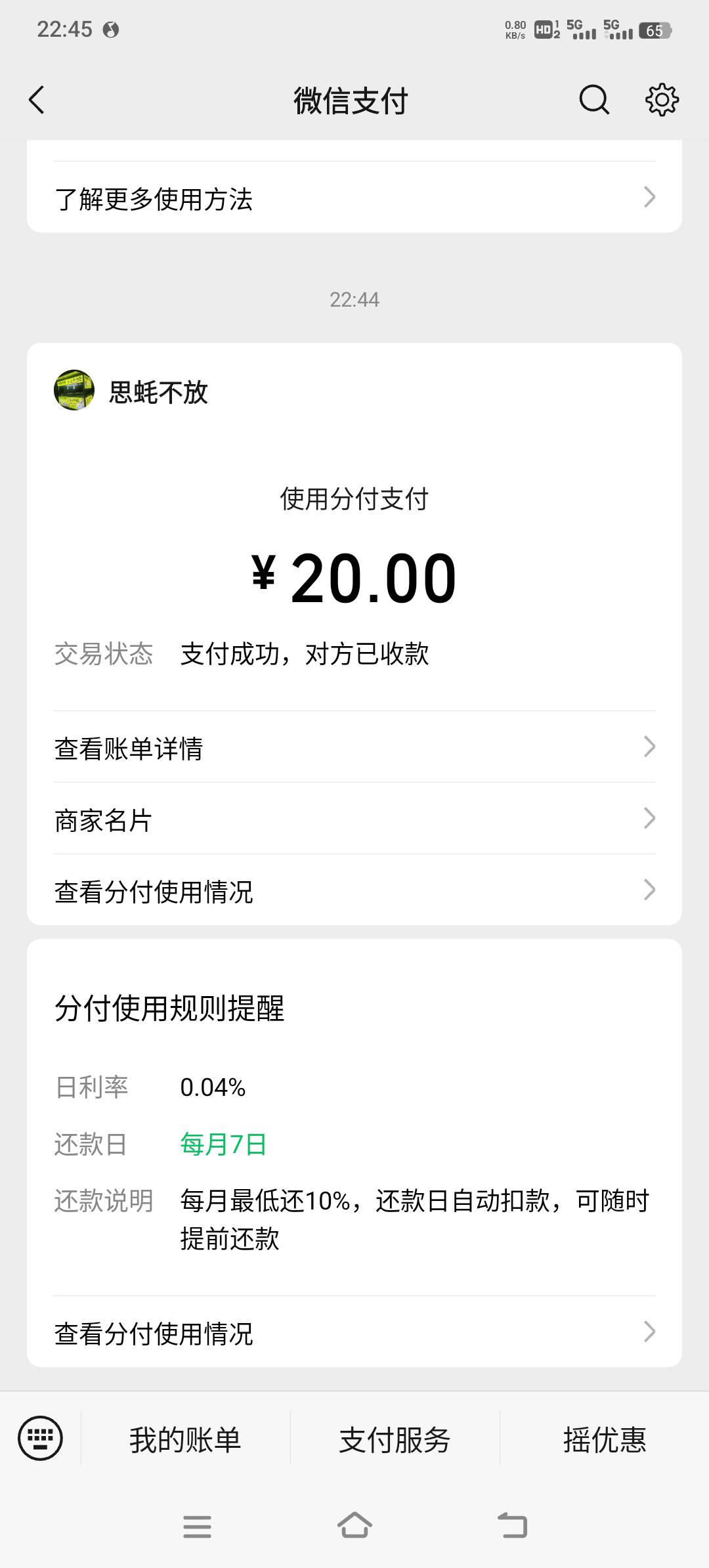
Task: Open the settings gear icon
Action: [x=662, y=100]
